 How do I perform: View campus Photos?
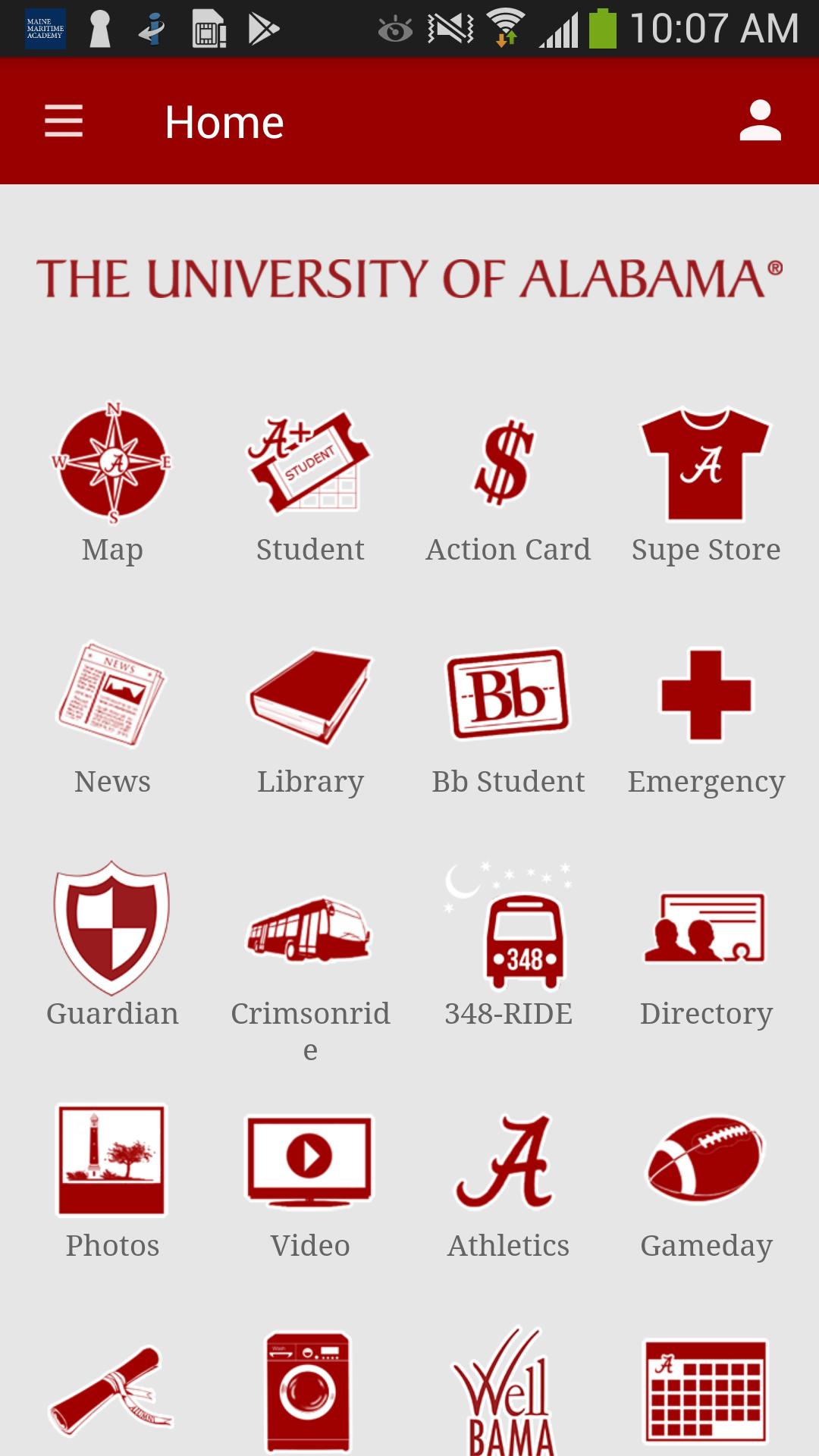pos(113,1179)
